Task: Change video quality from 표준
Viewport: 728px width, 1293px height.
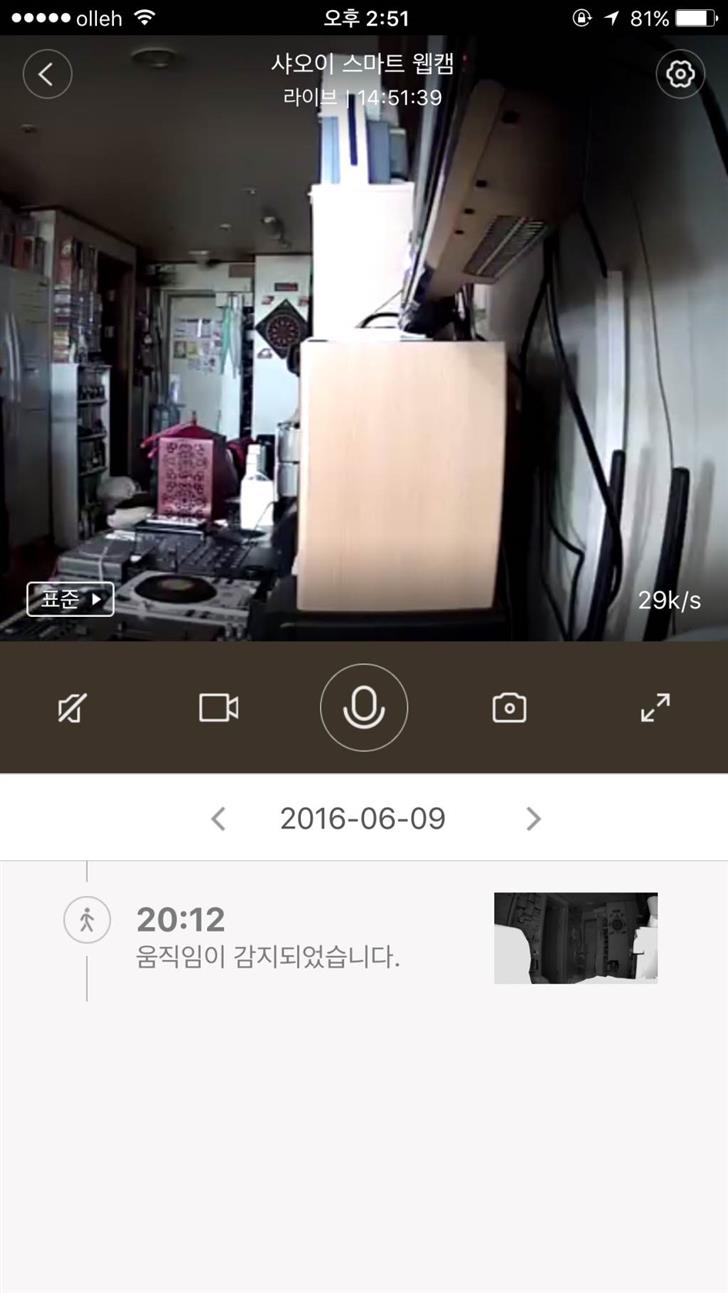Action: (70, 599)
